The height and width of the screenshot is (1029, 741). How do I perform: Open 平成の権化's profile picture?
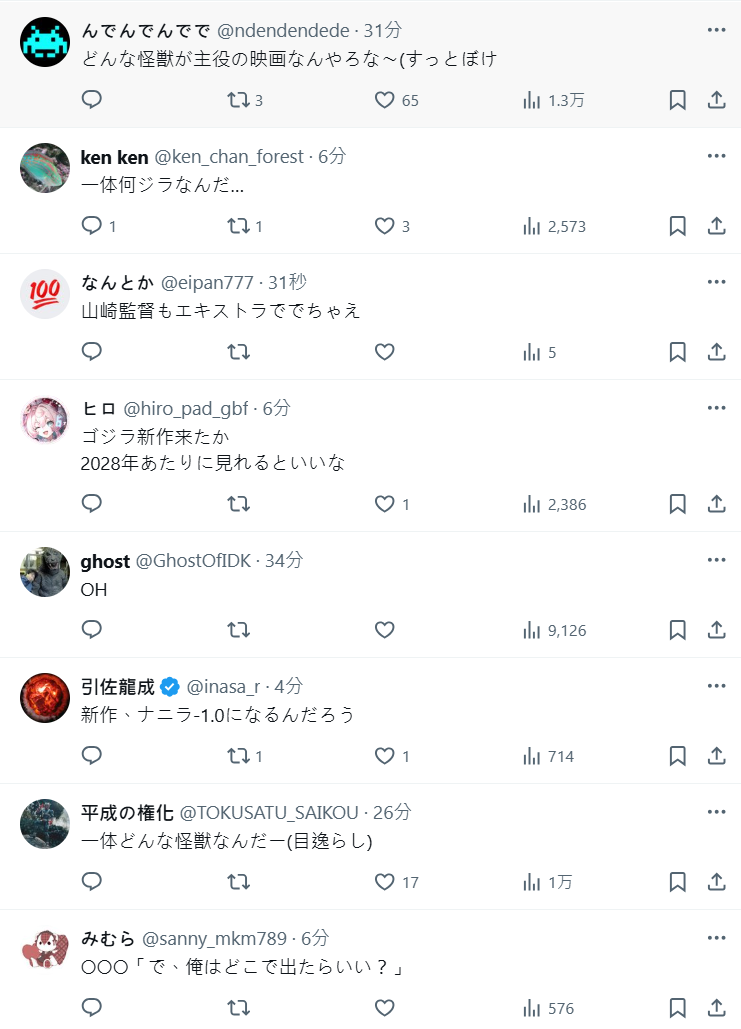pyautogui.click(x=44, y=825)
